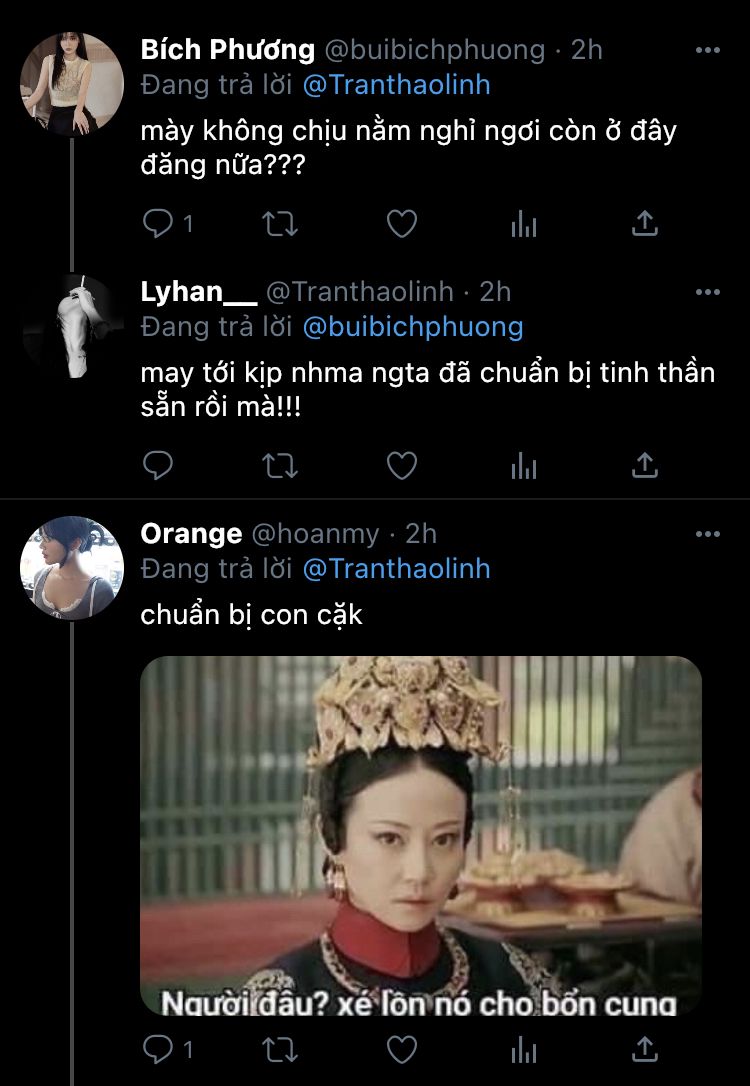
Task: Share Bích Phương's tweet
Action: 645,224
